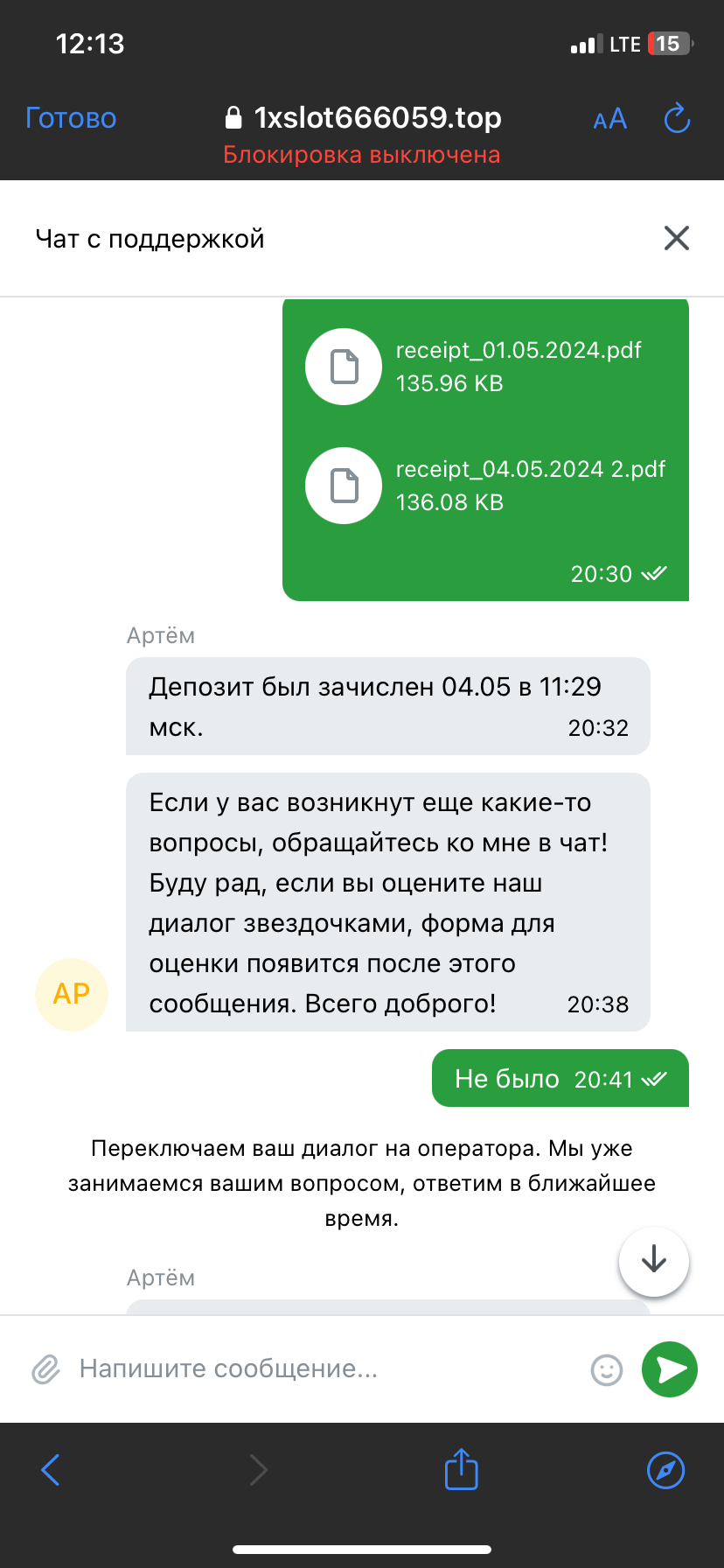Close the support chat

click(676, 238)
